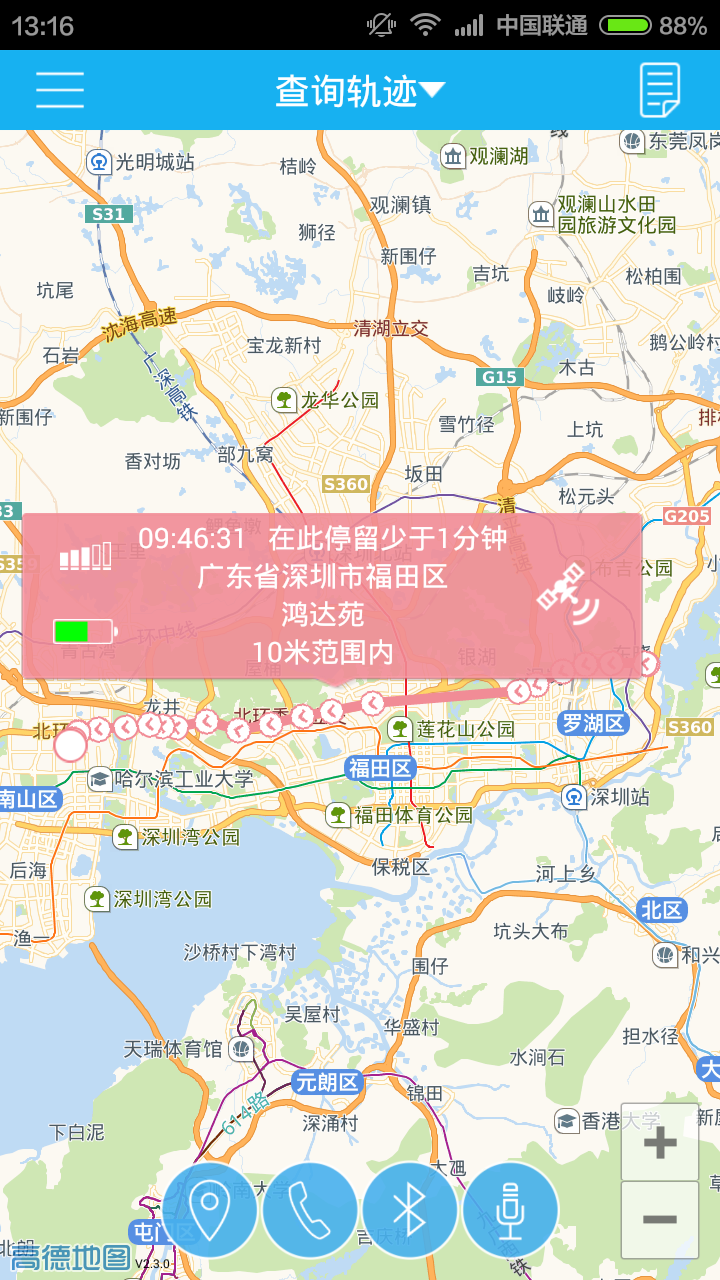720x1280 pixels.
Task: Open the hamburger drawer menu
Action: pyautogui.click(x=60, y=91)
